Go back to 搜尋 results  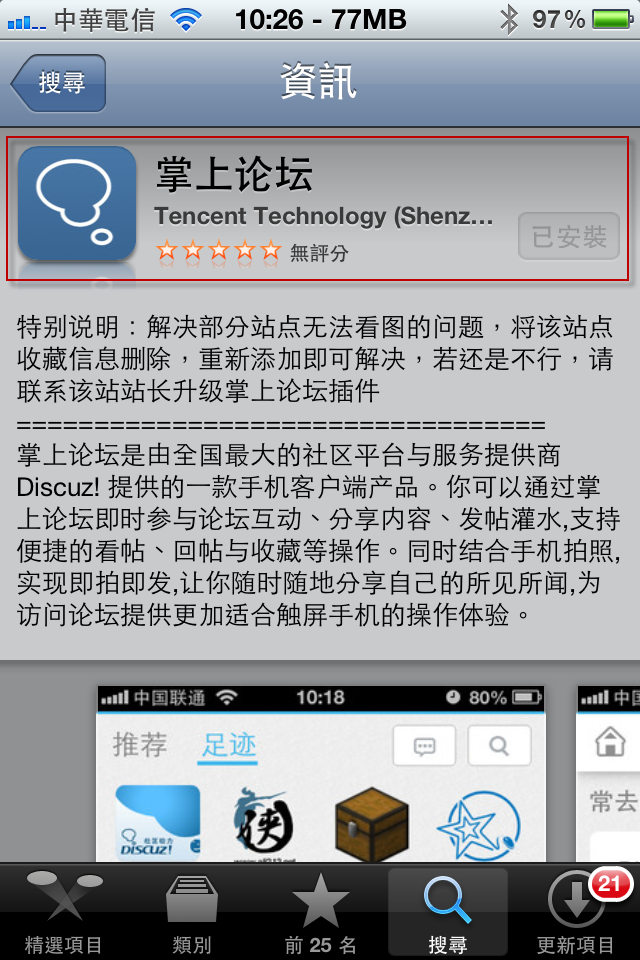[x=59, y=83]
